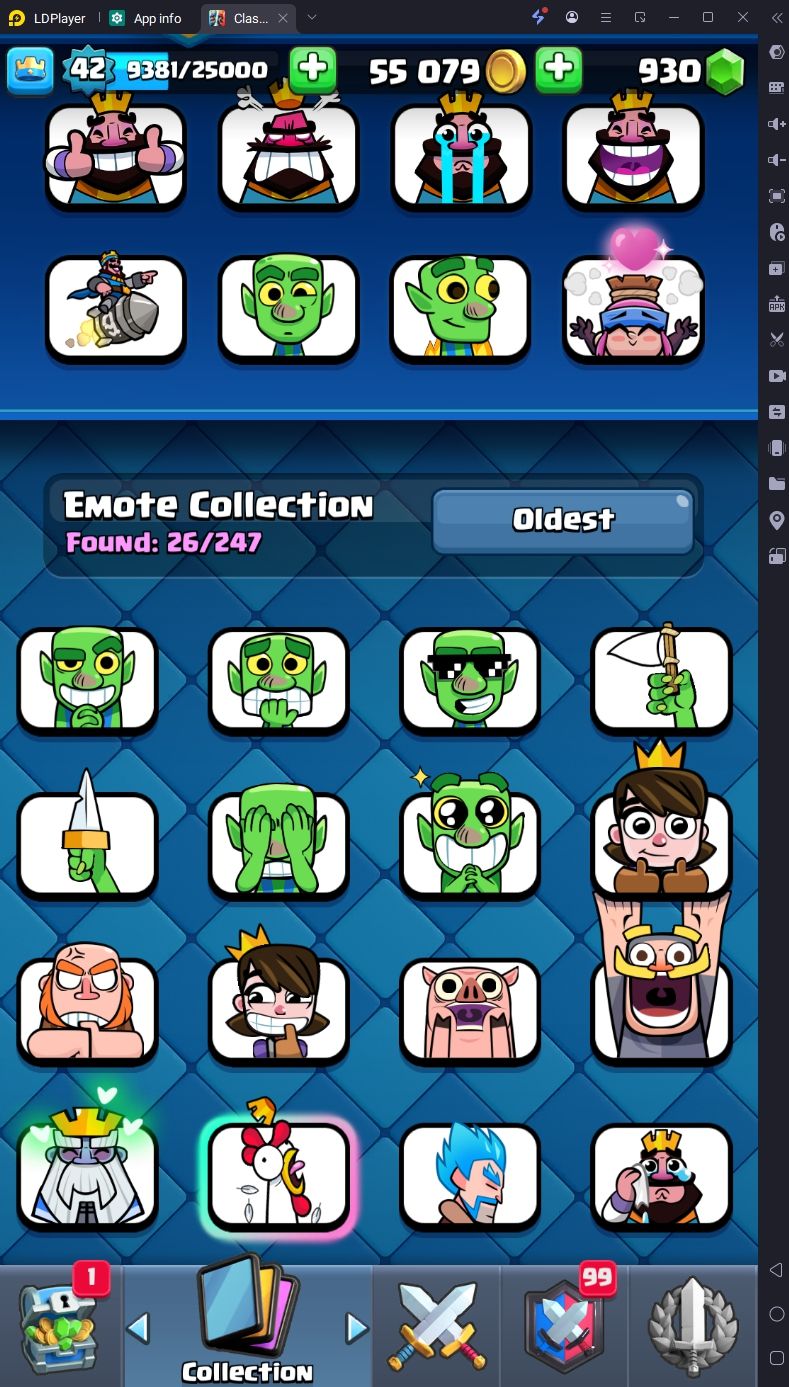789x1387 pixels.
Task: Tap the green plus next to gold coins
Action: point(559,70)
